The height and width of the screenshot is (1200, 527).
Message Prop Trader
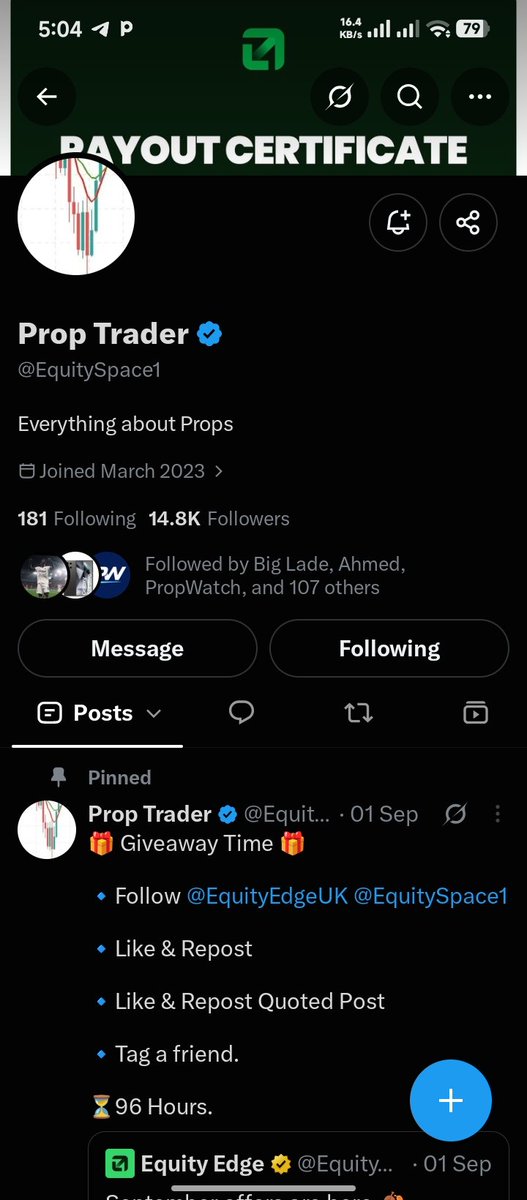point(137,648)
